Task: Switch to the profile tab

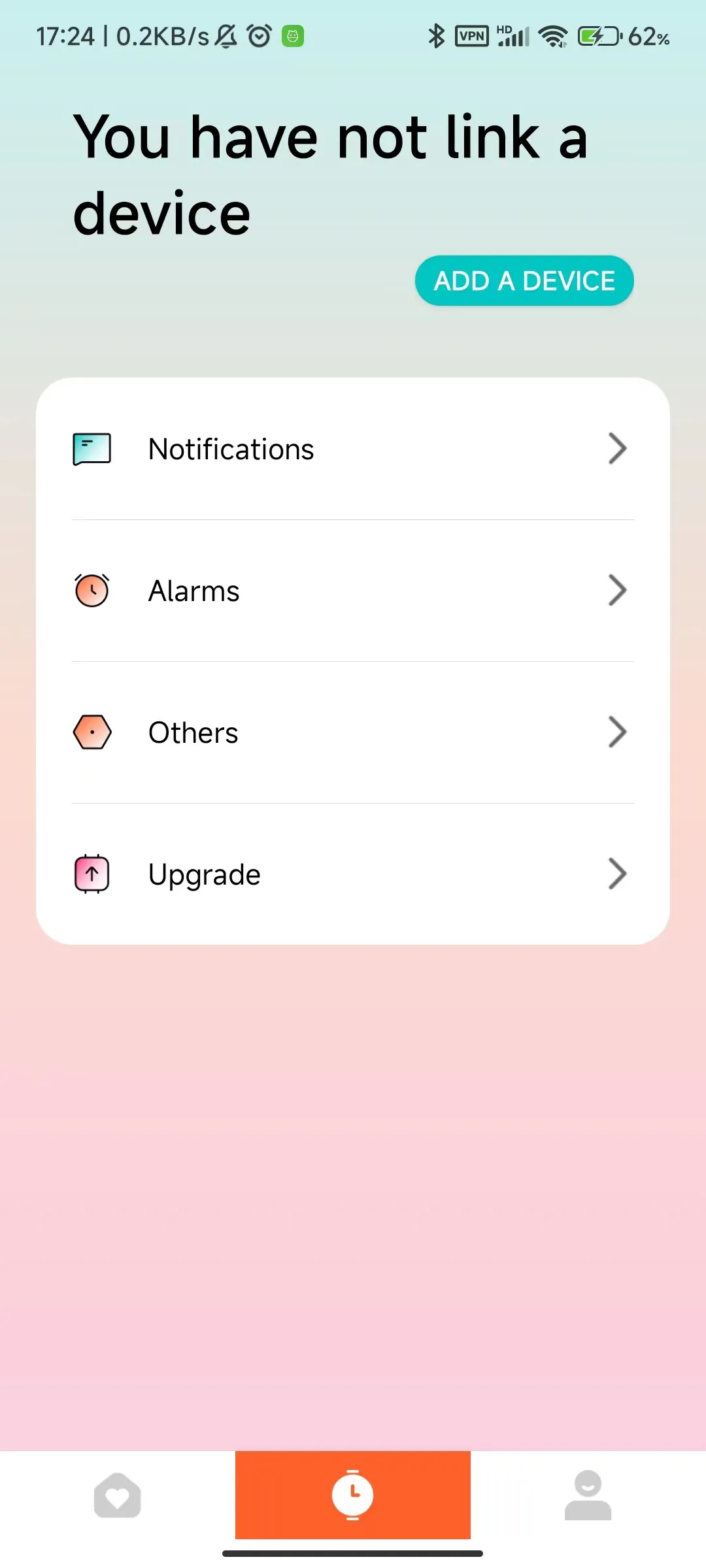Action: tap(588, 1495)
